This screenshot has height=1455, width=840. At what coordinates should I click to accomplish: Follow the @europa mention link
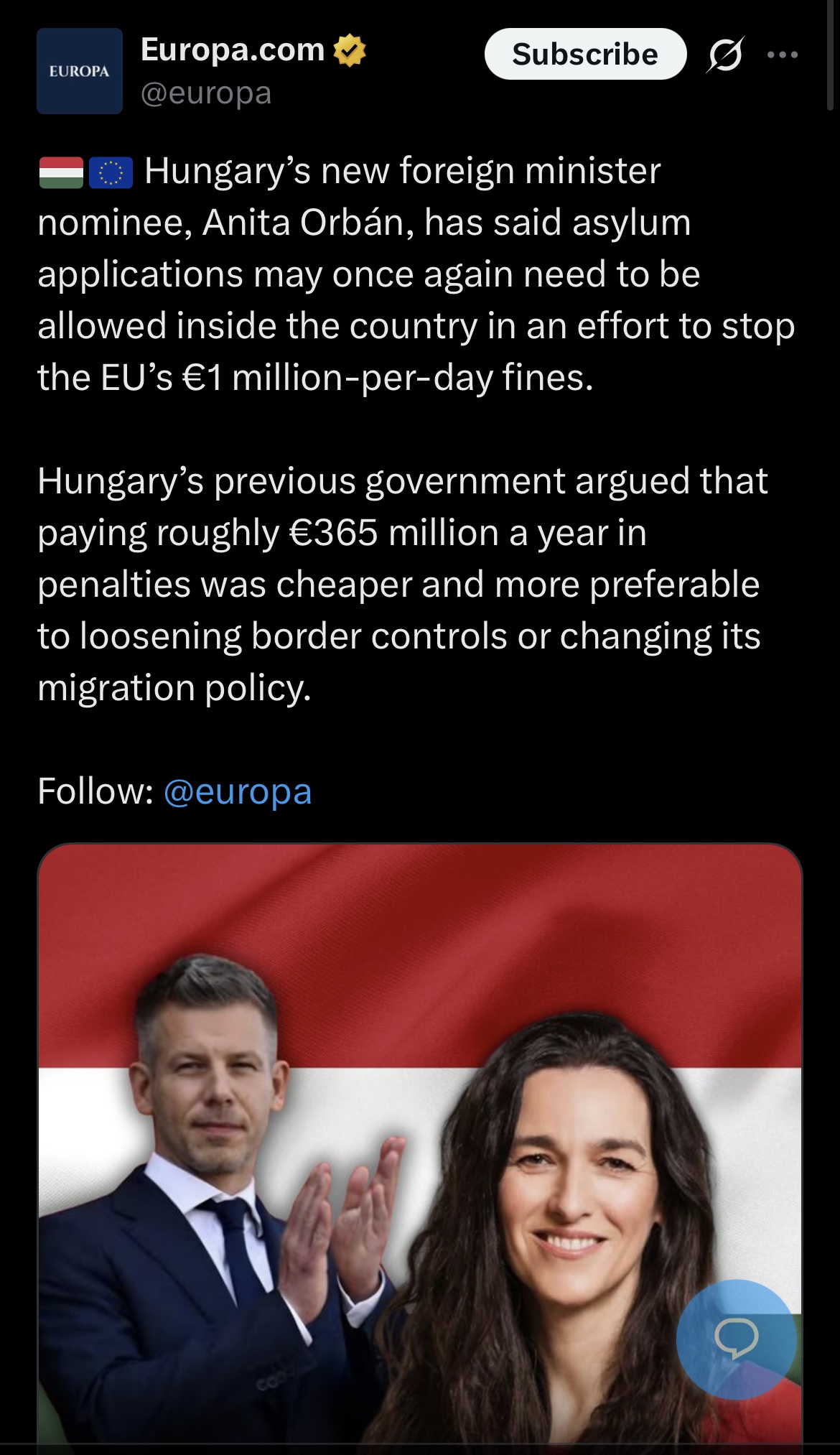coord(238,791)
